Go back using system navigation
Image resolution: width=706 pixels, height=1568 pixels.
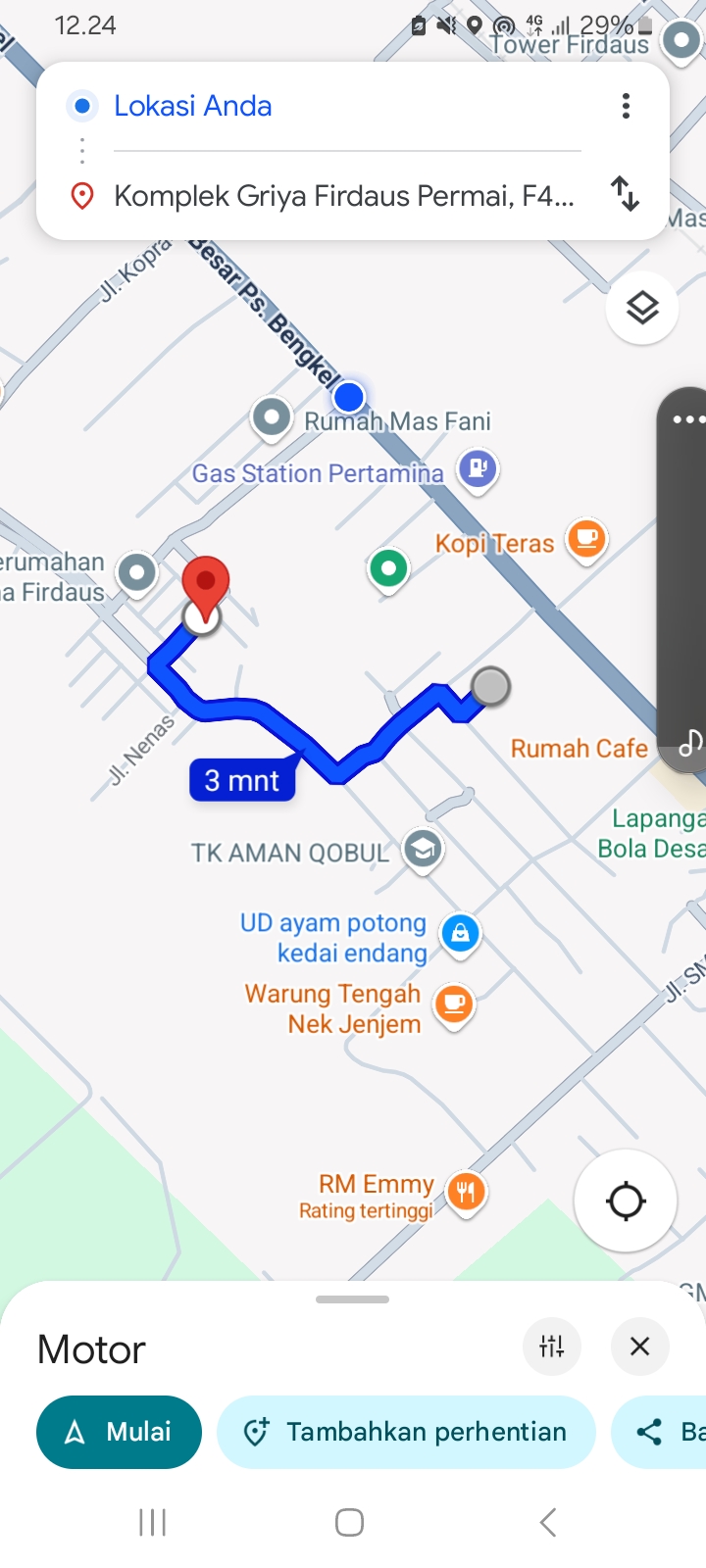pyautogui.click(x=548, y=1522)
